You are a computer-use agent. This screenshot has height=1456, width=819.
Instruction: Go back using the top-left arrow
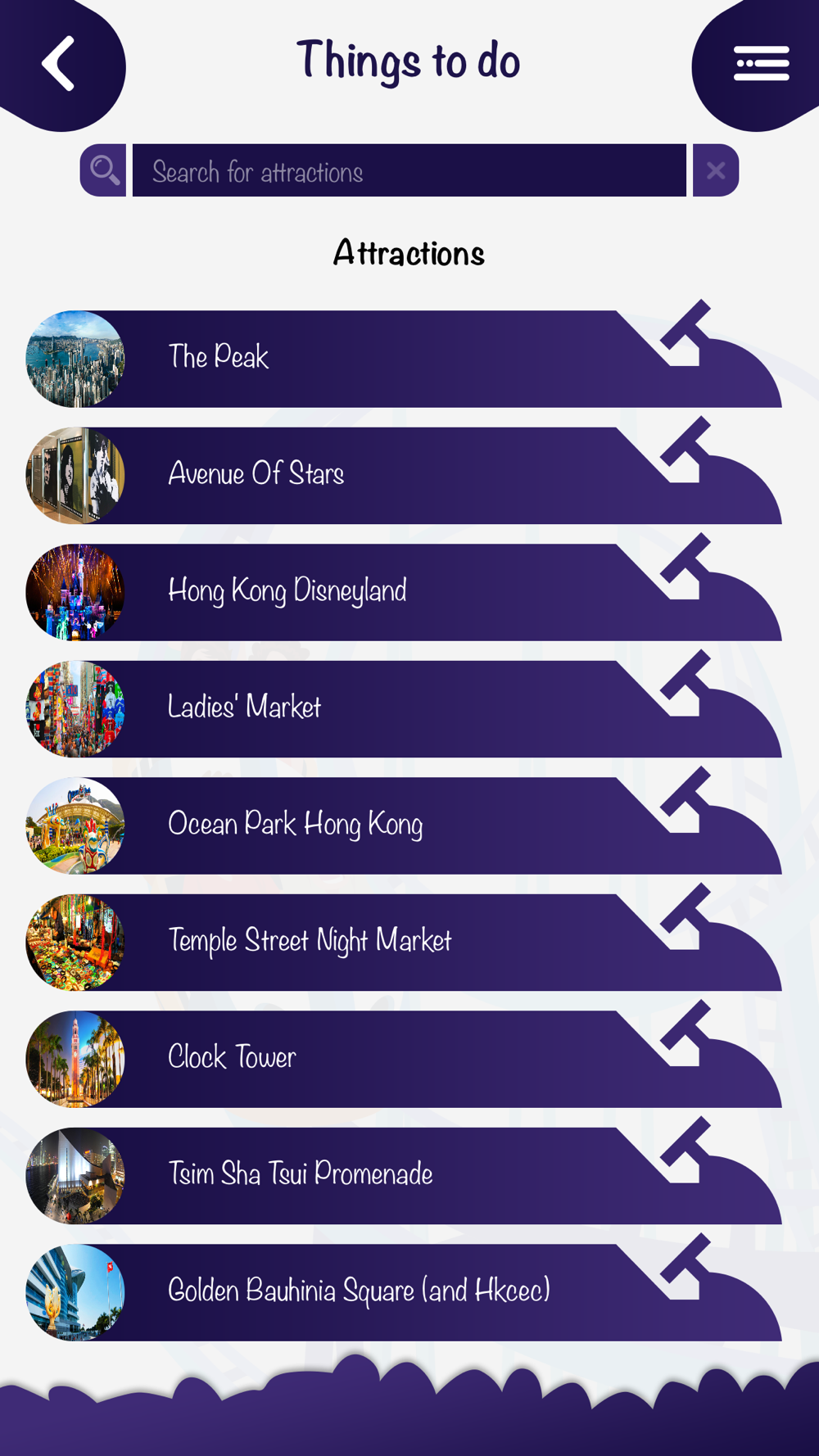59,63
